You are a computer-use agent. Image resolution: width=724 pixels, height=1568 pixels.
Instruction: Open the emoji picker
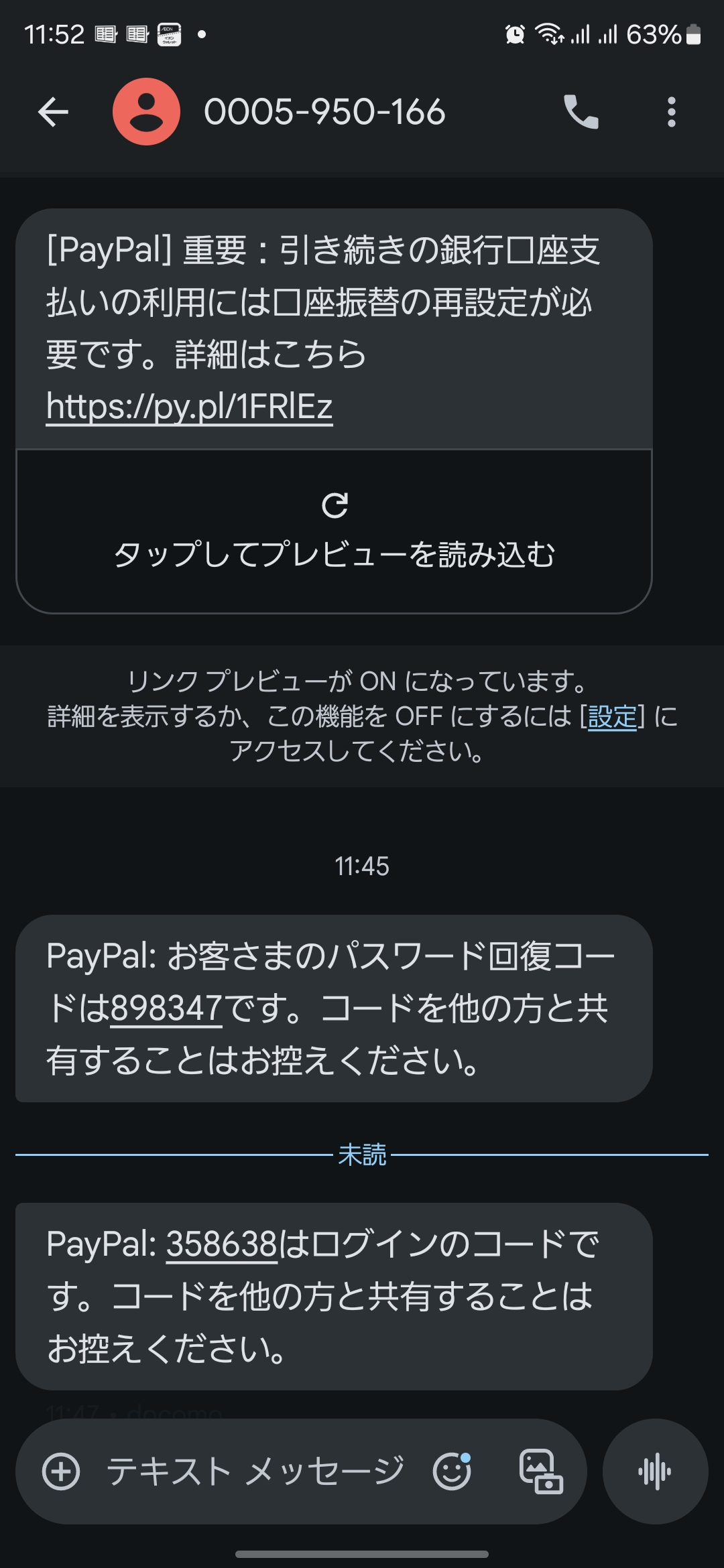(x=452, y=1472)
